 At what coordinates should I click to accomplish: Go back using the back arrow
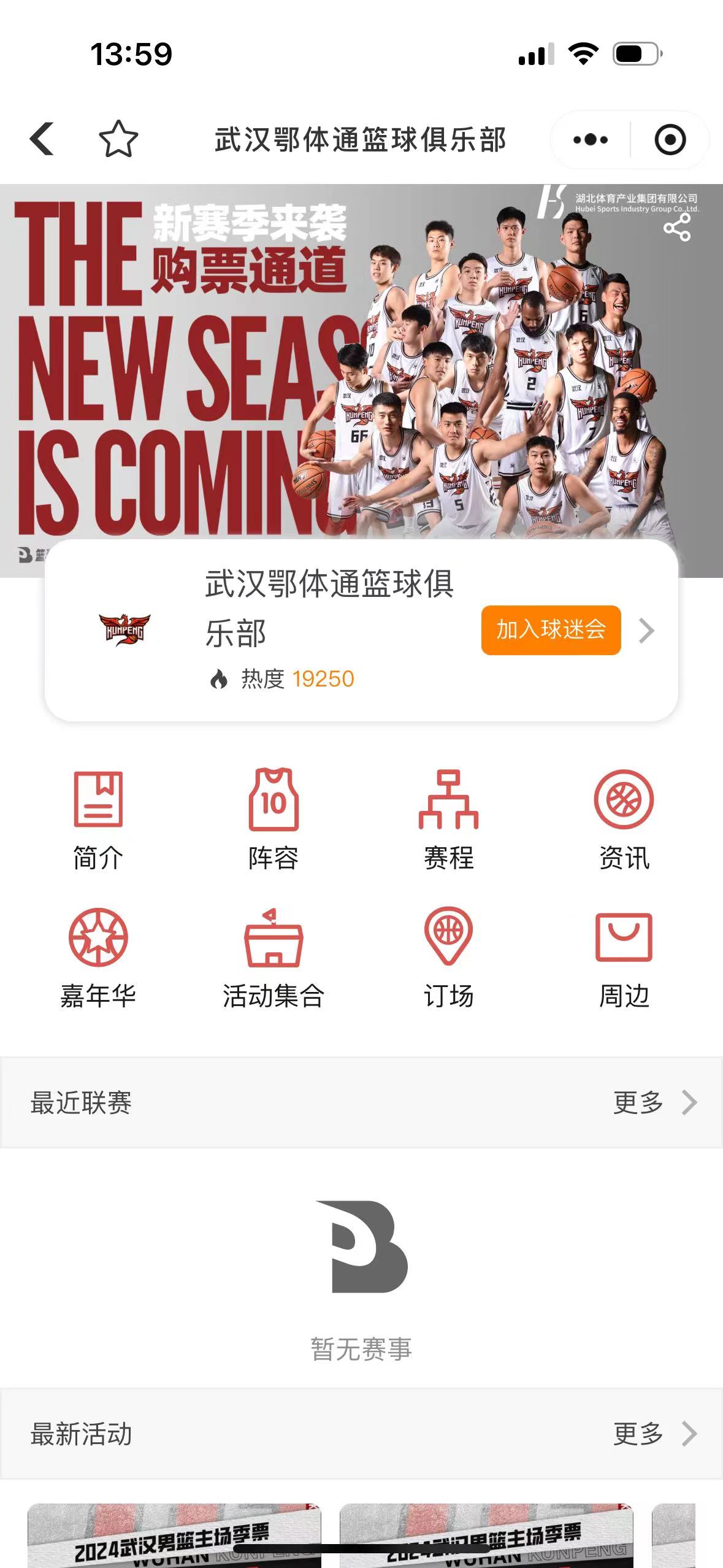(42, 139)
